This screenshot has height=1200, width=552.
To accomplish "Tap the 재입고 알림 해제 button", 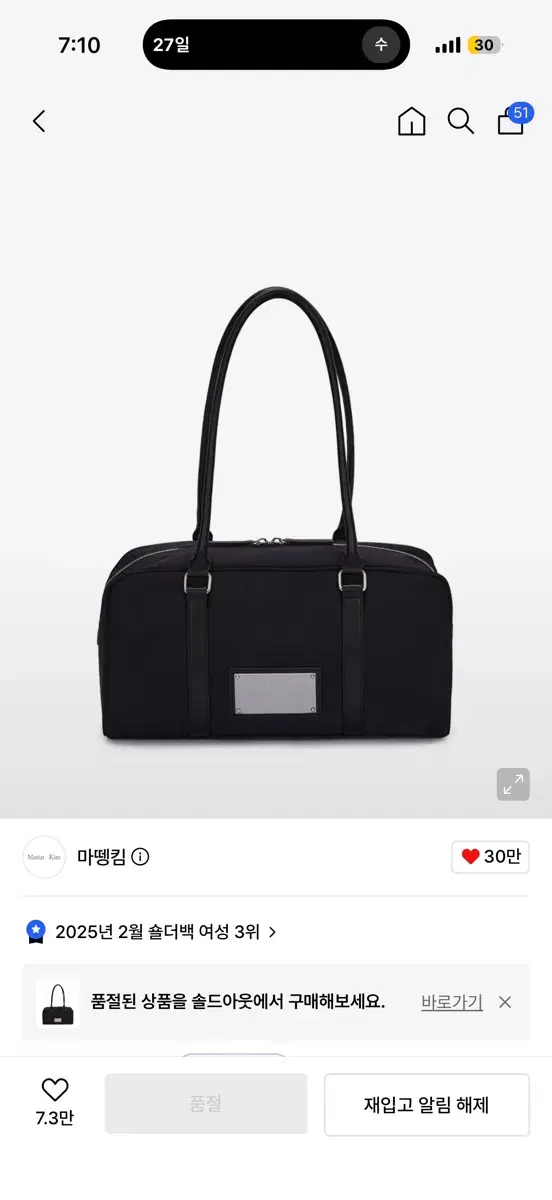I will point(426,1105).
